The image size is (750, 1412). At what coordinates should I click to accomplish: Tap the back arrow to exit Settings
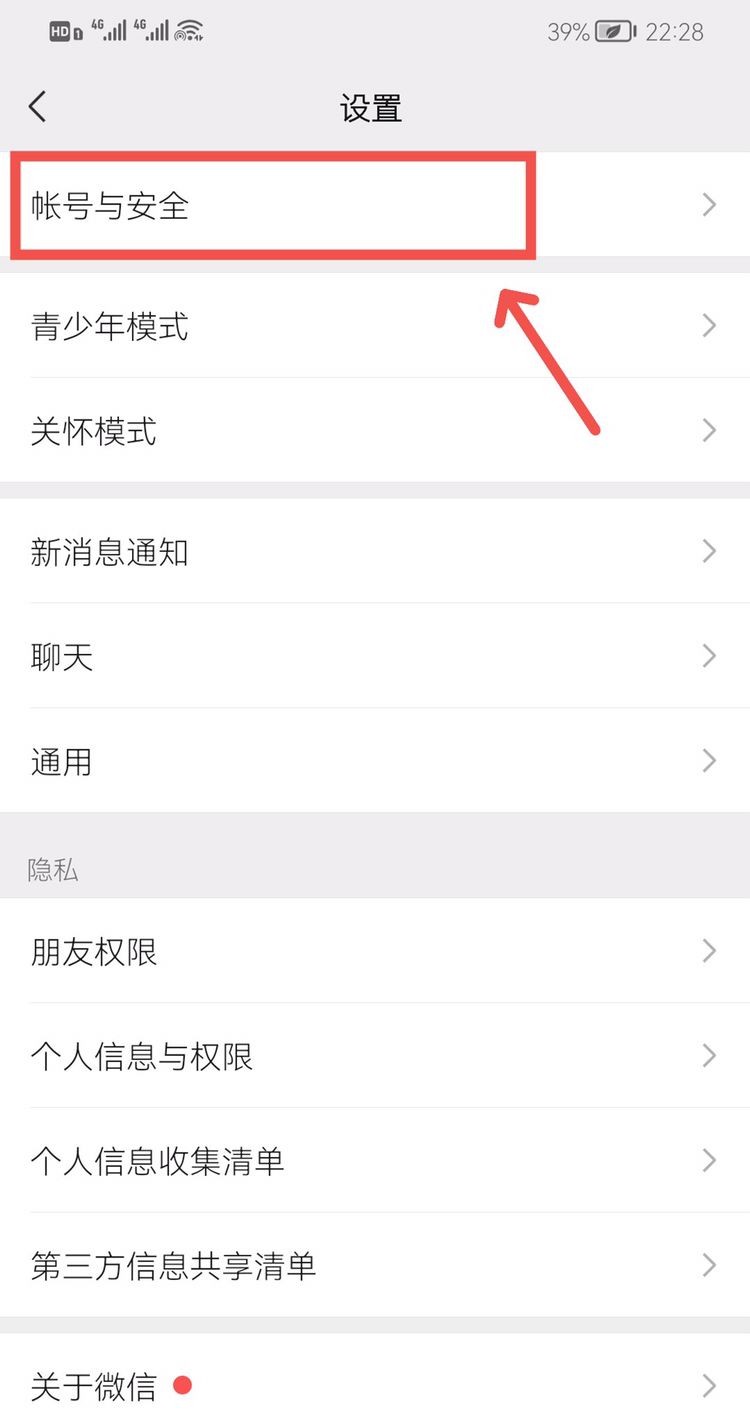pyautogui.click(x=38, y=105)
